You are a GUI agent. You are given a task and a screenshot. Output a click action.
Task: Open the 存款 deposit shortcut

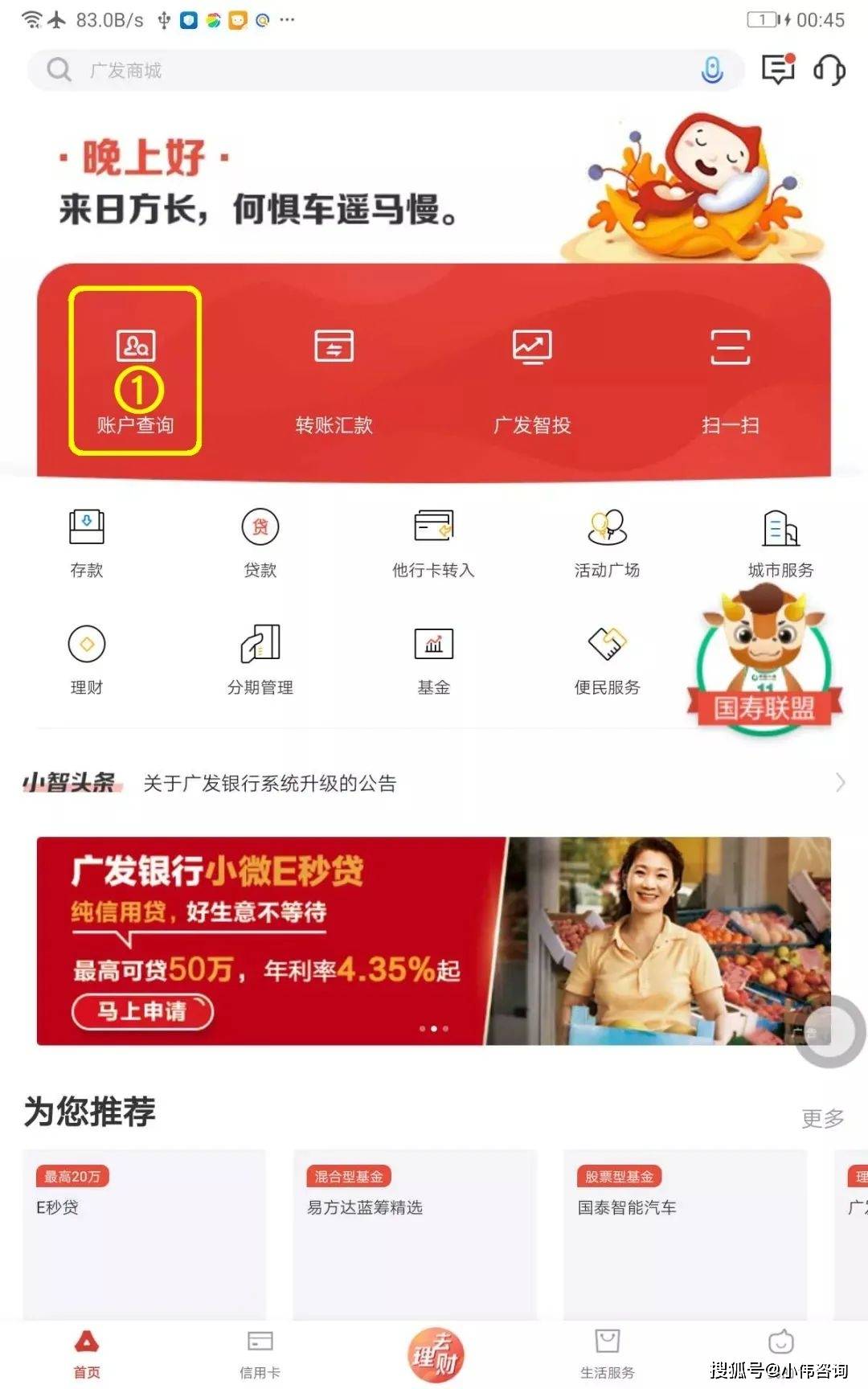[x=87, y=543]
